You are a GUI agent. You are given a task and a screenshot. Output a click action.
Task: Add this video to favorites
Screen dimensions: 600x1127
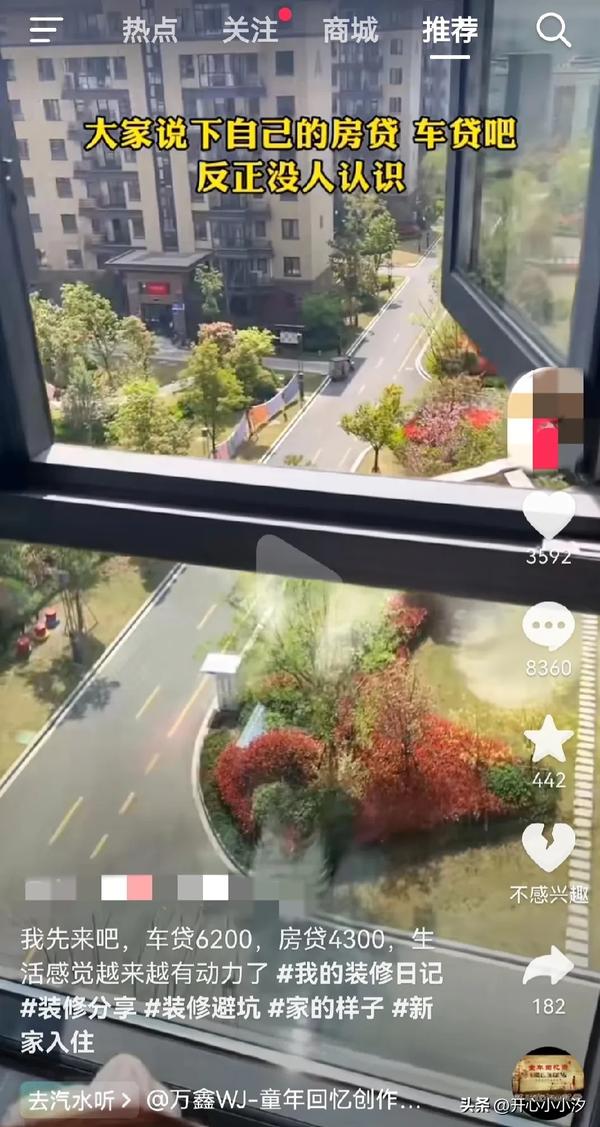(x=548, y=740)
